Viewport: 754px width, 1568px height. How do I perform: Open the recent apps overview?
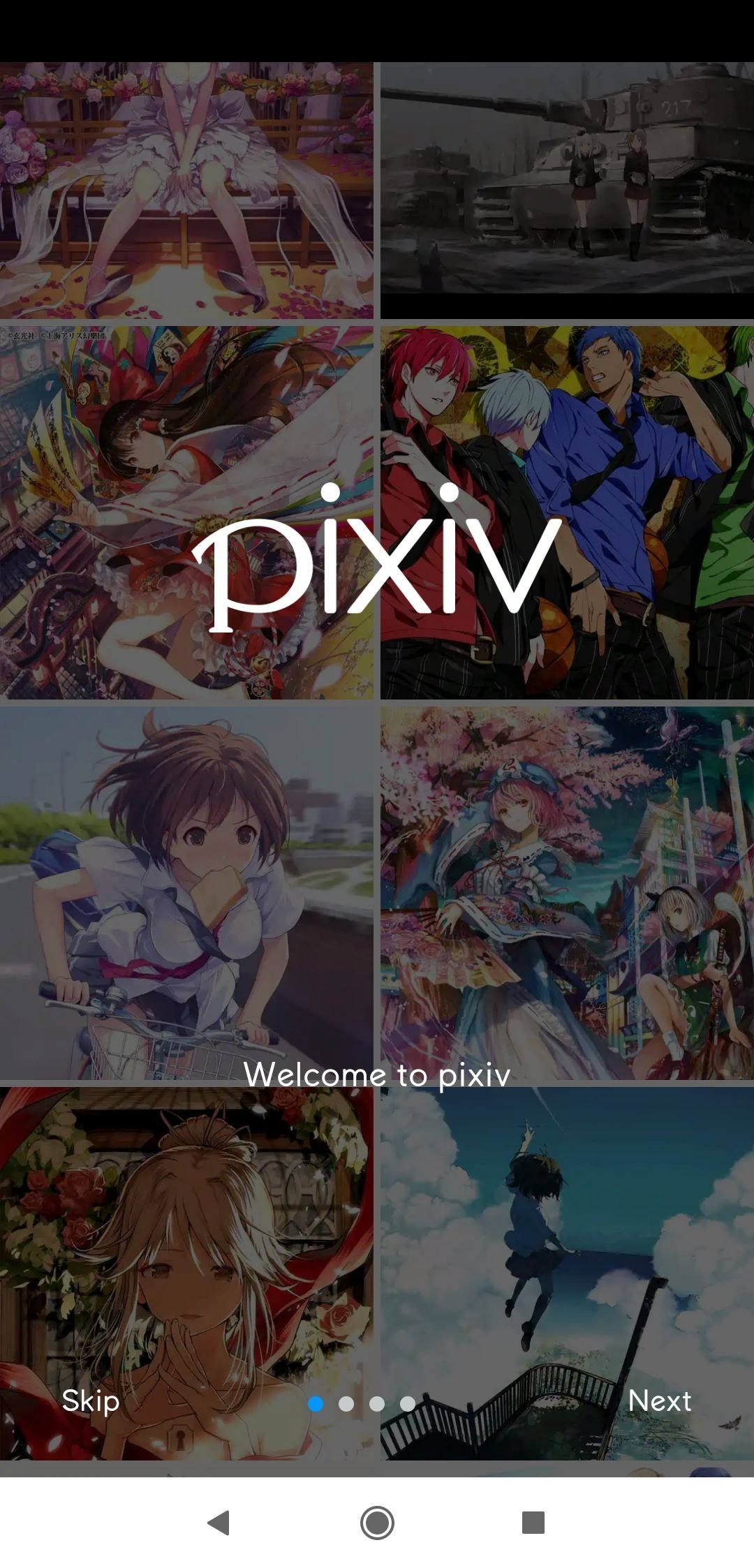(533, 1523)
